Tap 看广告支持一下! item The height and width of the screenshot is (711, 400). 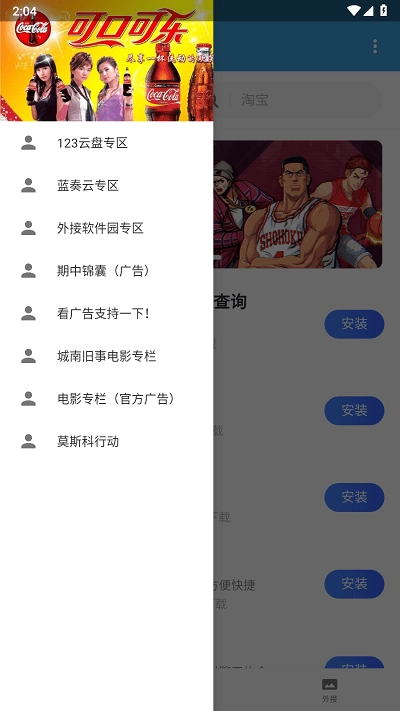pos(107,313)
